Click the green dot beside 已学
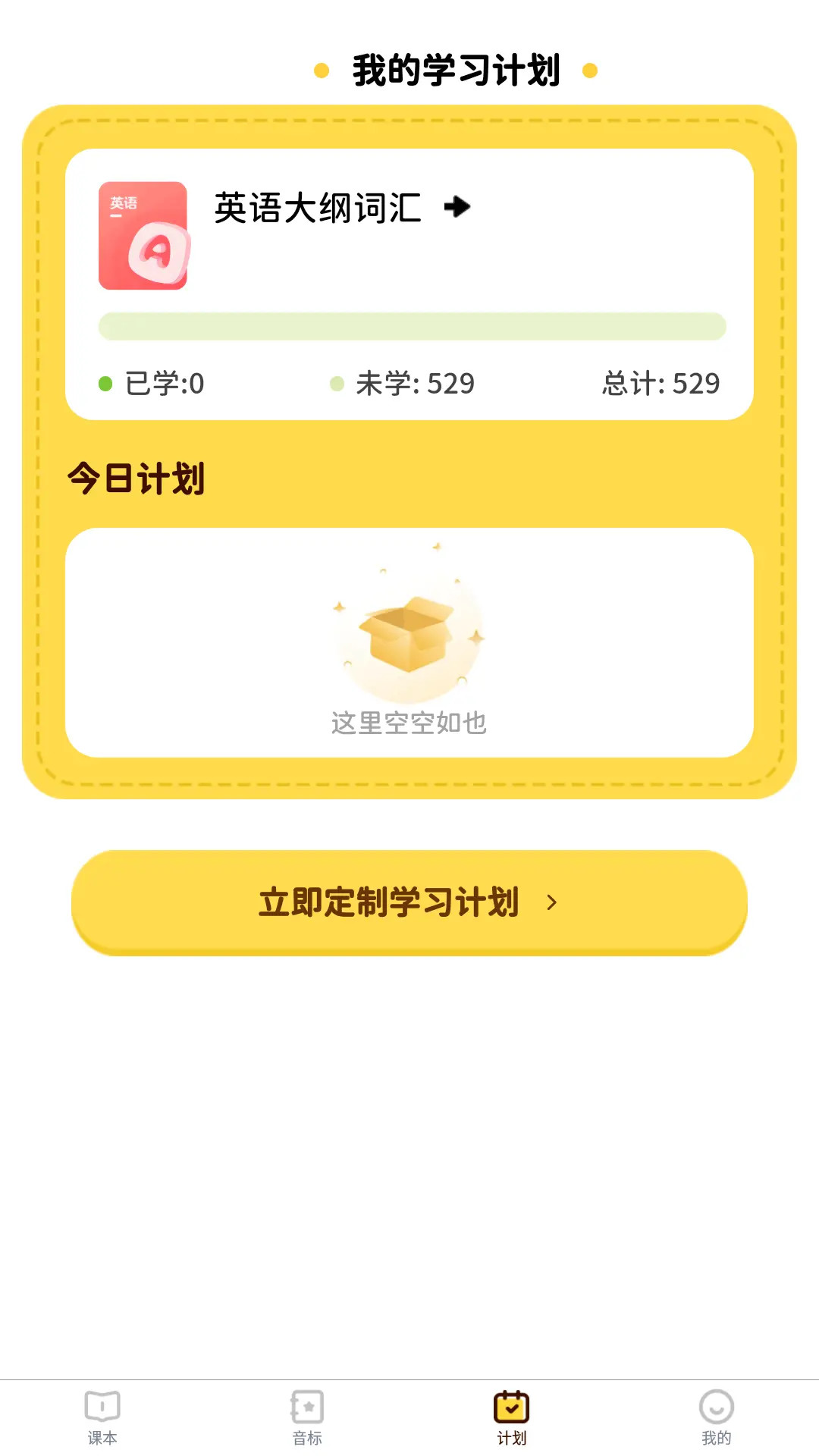Image resolution: width=819 pixels, height=1456 pixels. click(106, 383)
